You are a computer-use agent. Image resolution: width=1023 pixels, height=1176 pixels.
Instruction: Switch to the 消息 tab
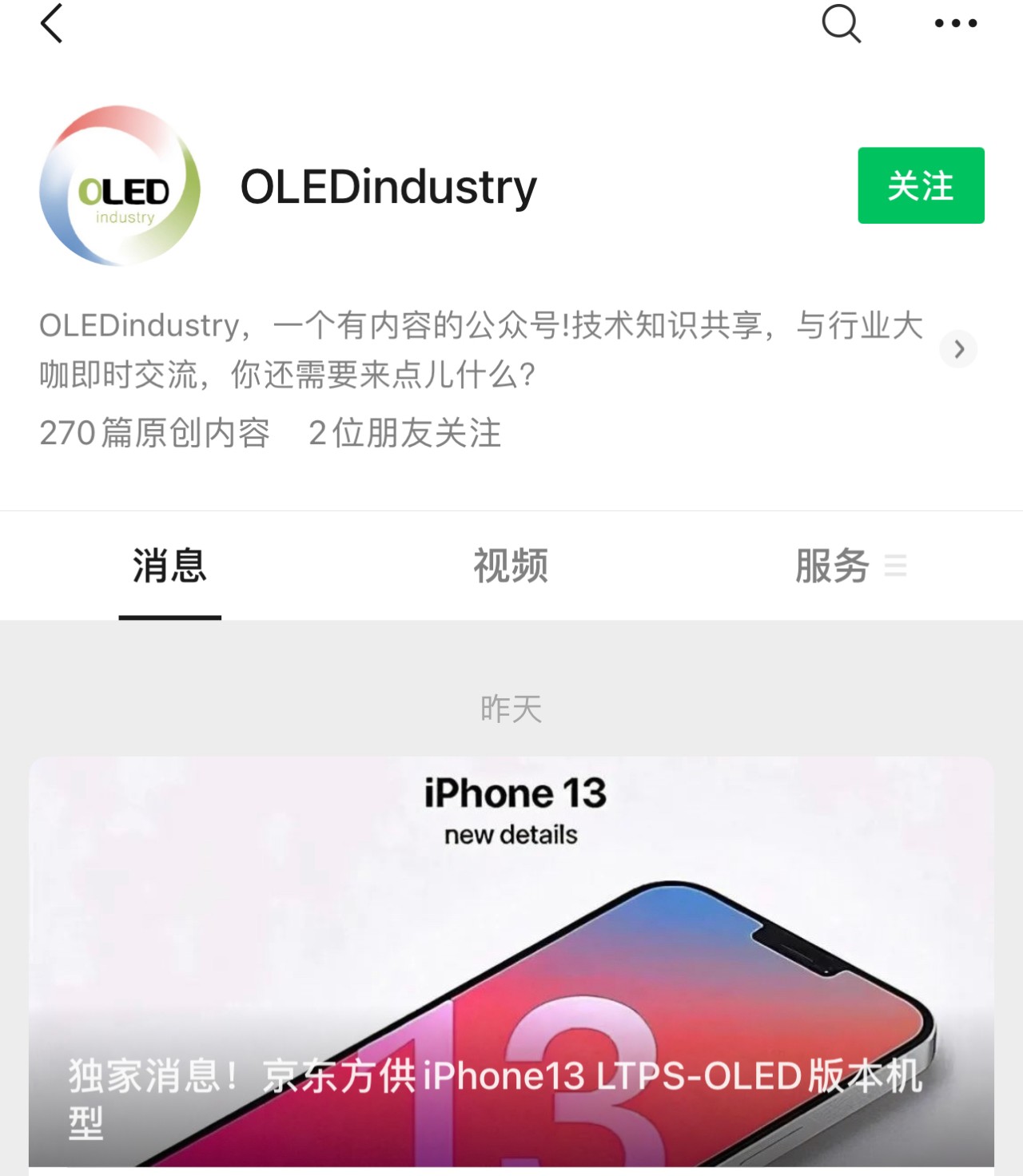pos(169,566)
